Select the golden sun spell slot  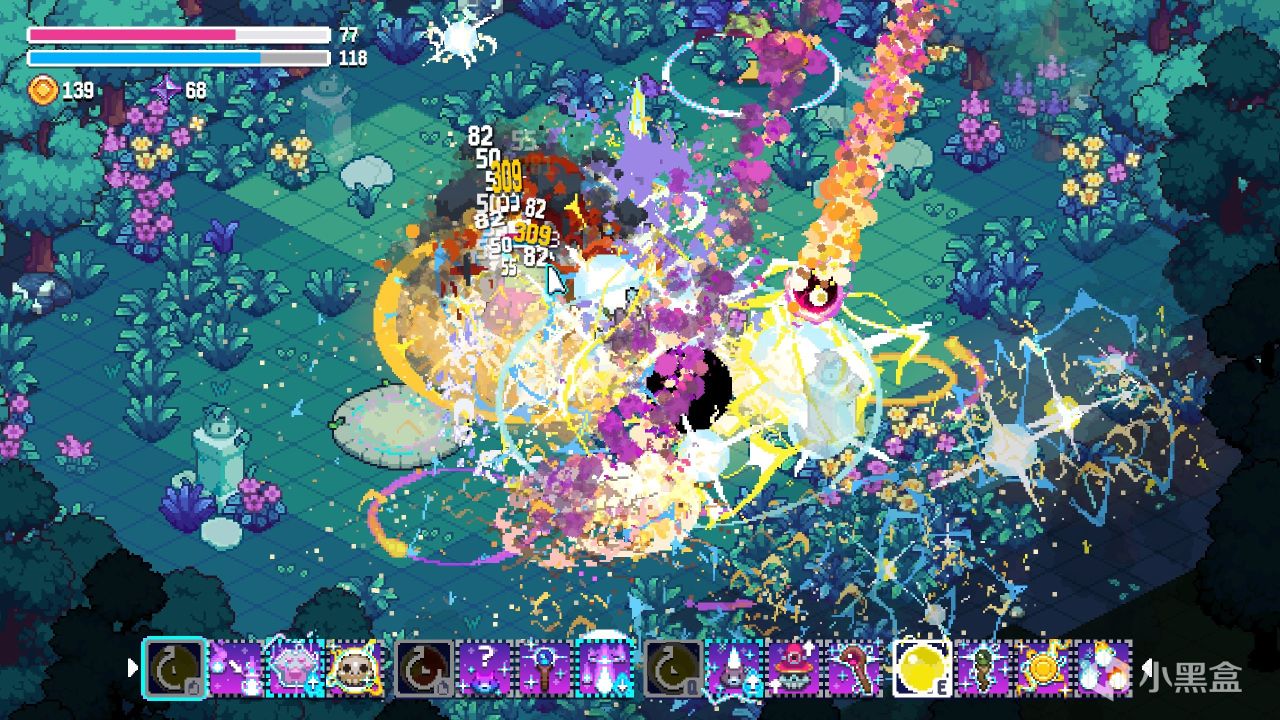[x=1045, y=668]
